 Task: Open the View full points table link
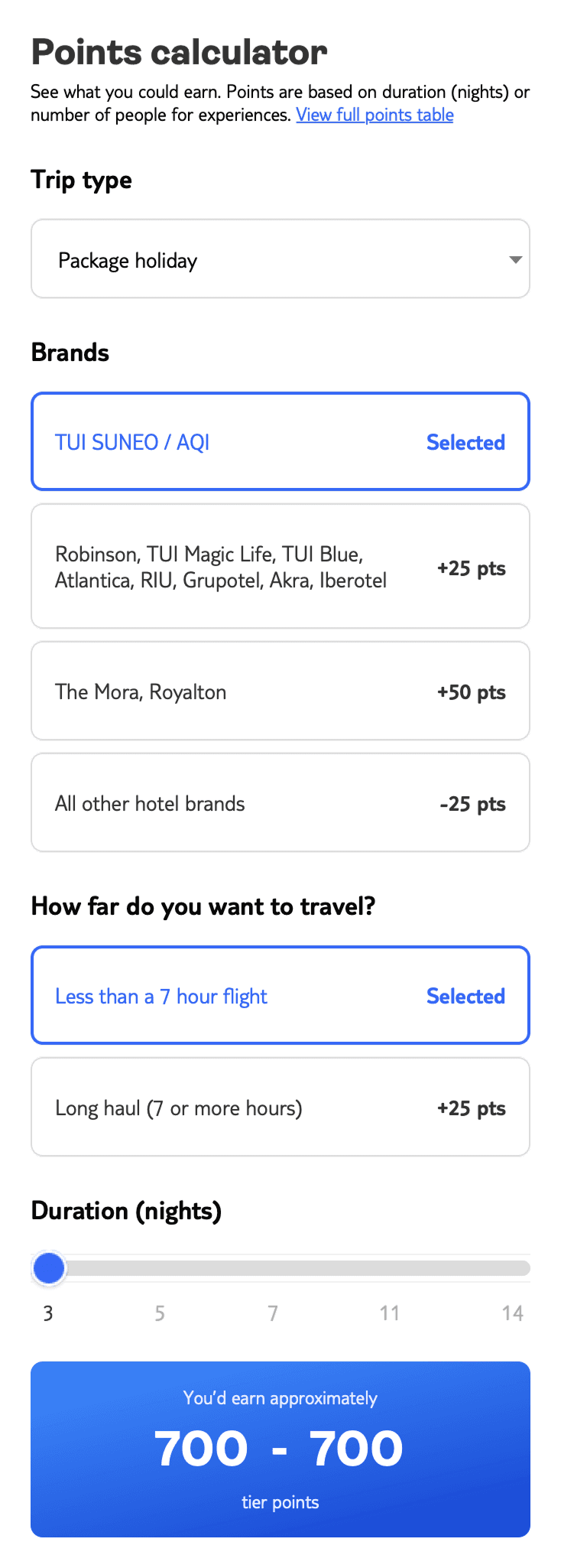pos(375,115)
